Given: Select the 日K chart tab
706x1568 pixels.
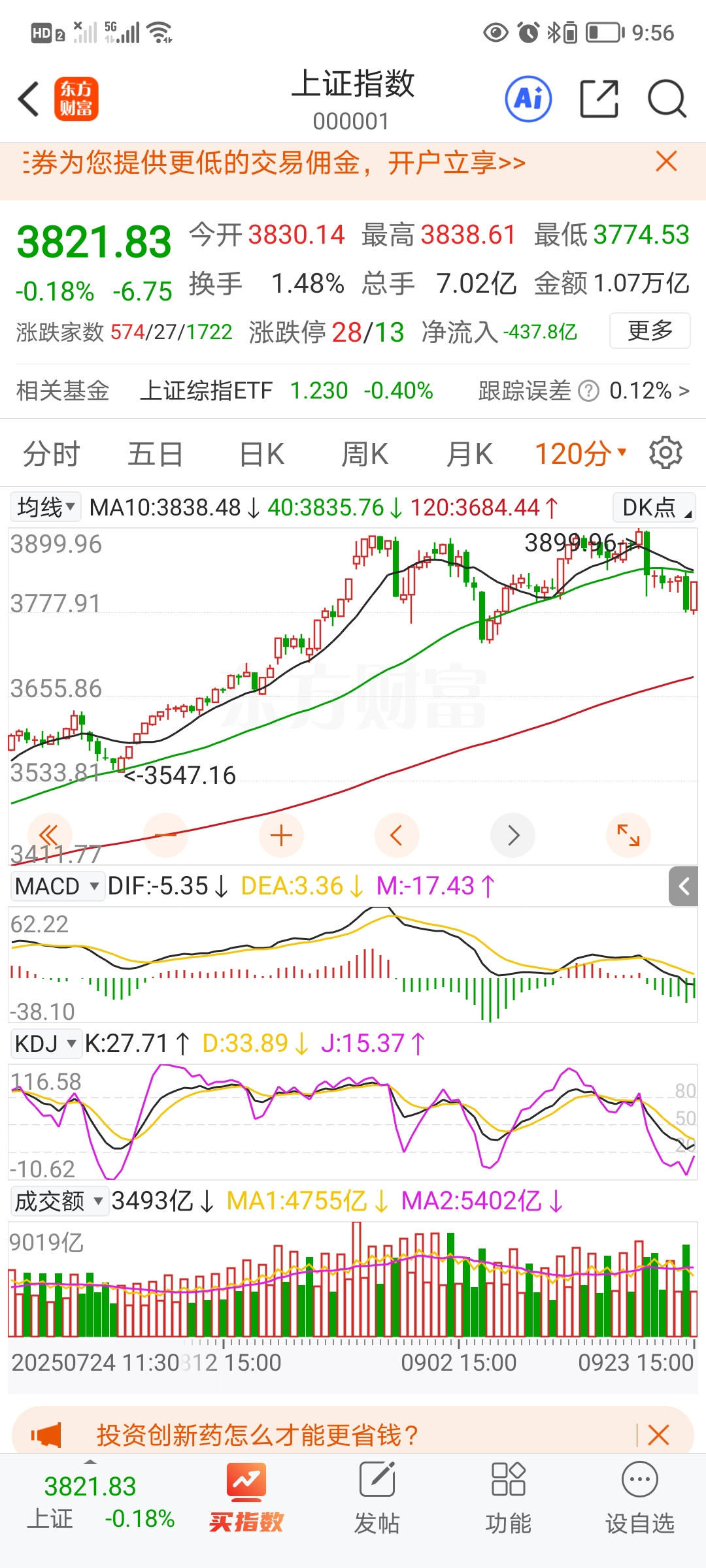Looking at the screenshot, I should [x=261, y=453].
